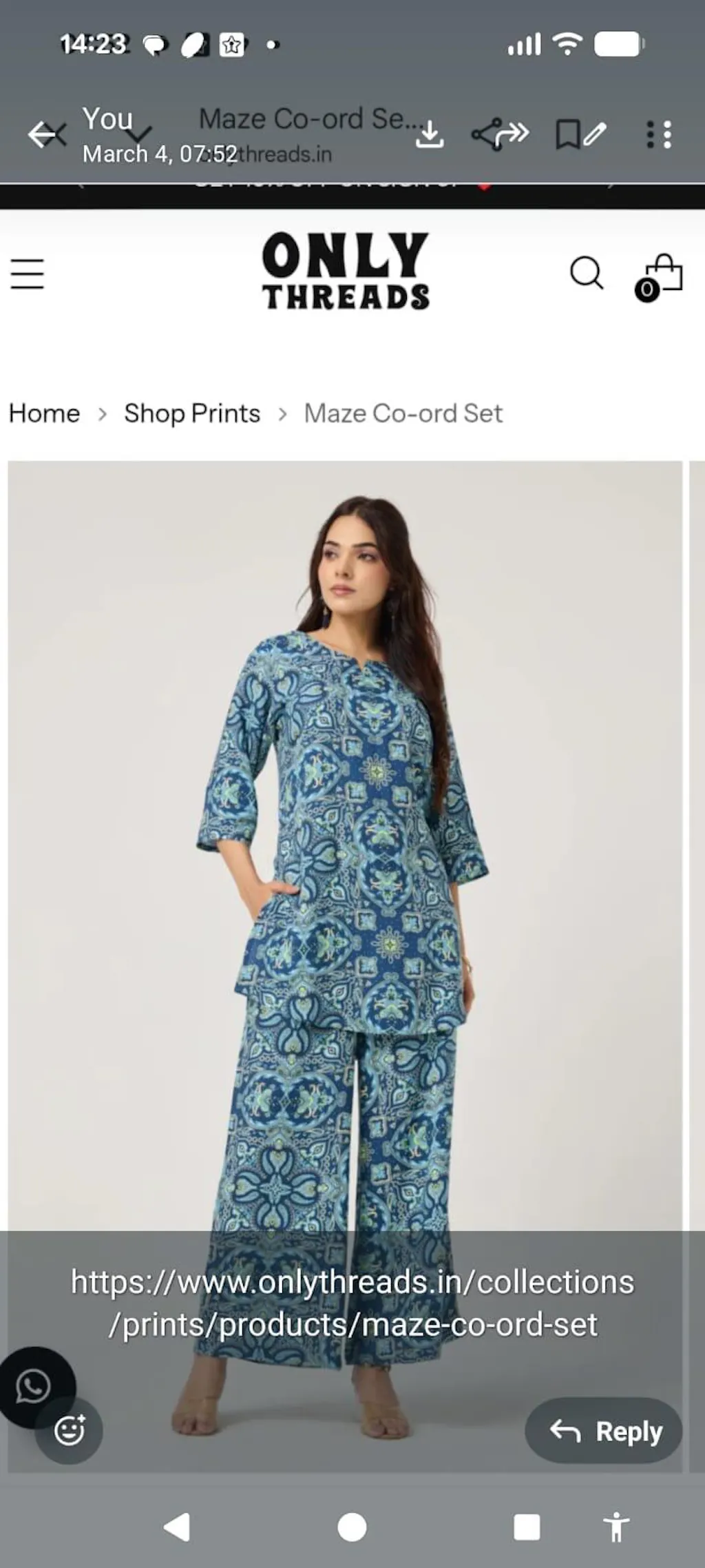Tap the Reply button
The image size is (705, 1568).
coord(604,1431)
